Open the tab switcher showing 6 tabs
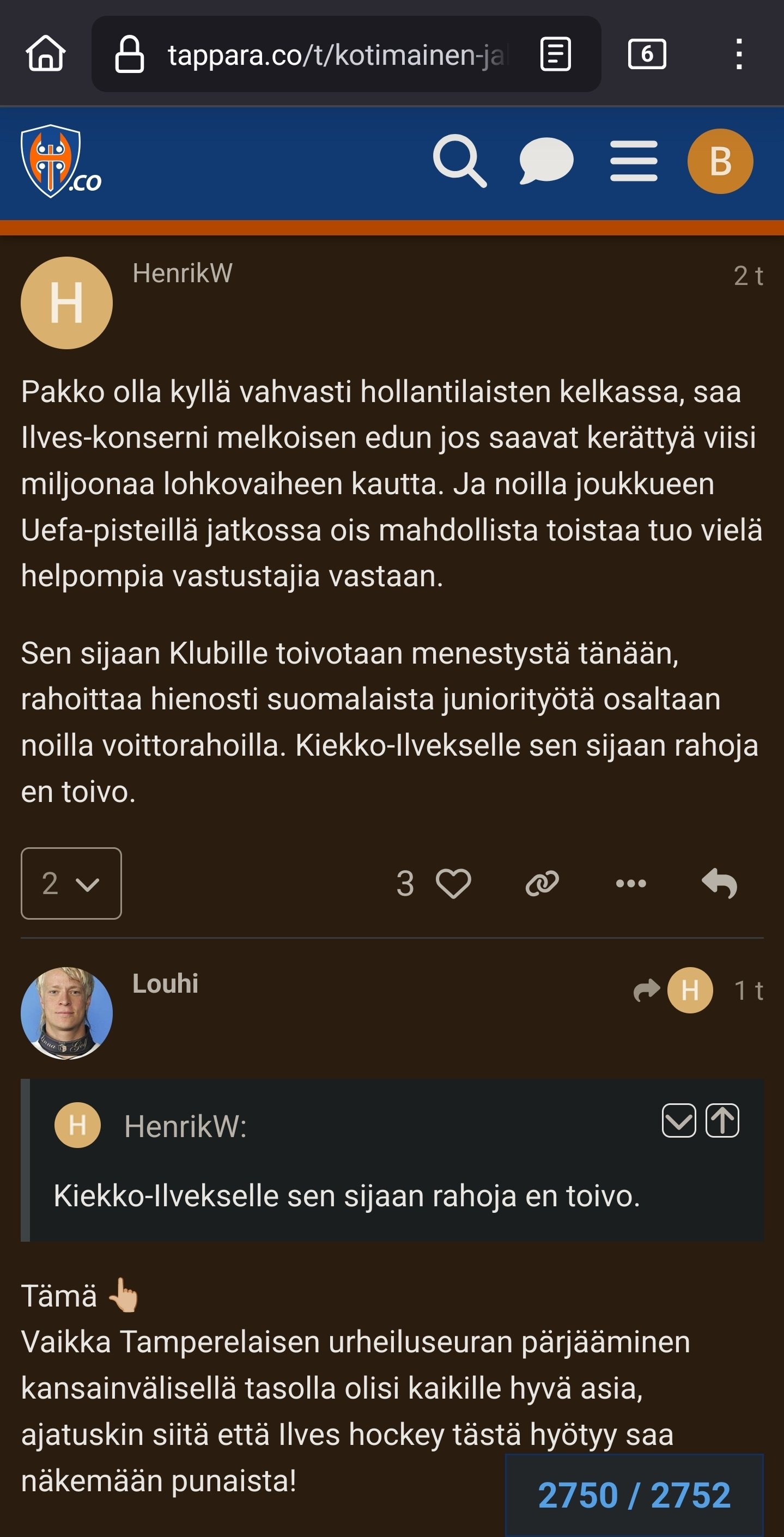The image size is (784, 1537). [x=647, y=54]
